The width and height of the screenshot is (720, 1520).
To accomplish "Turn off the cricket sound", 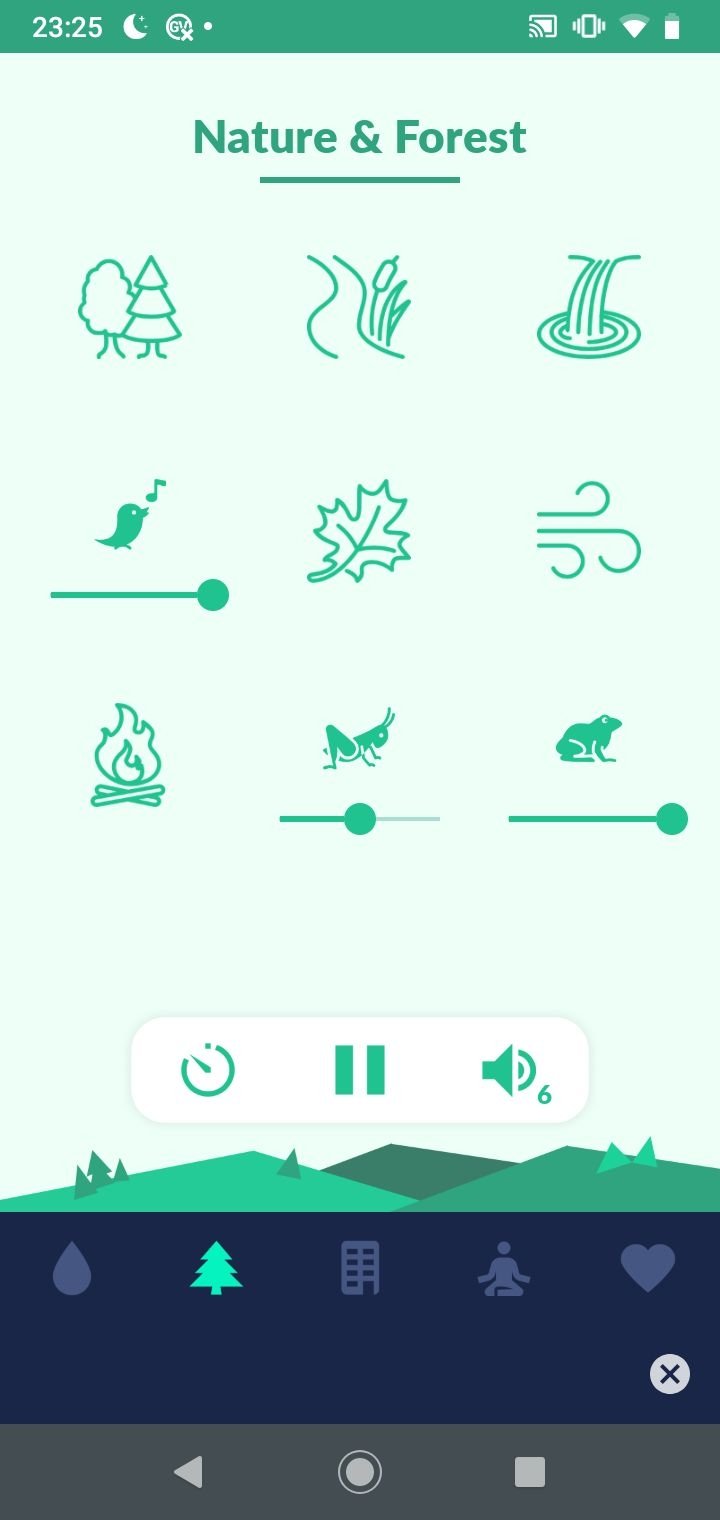I will pyautogui.click(x=359, y=739).
